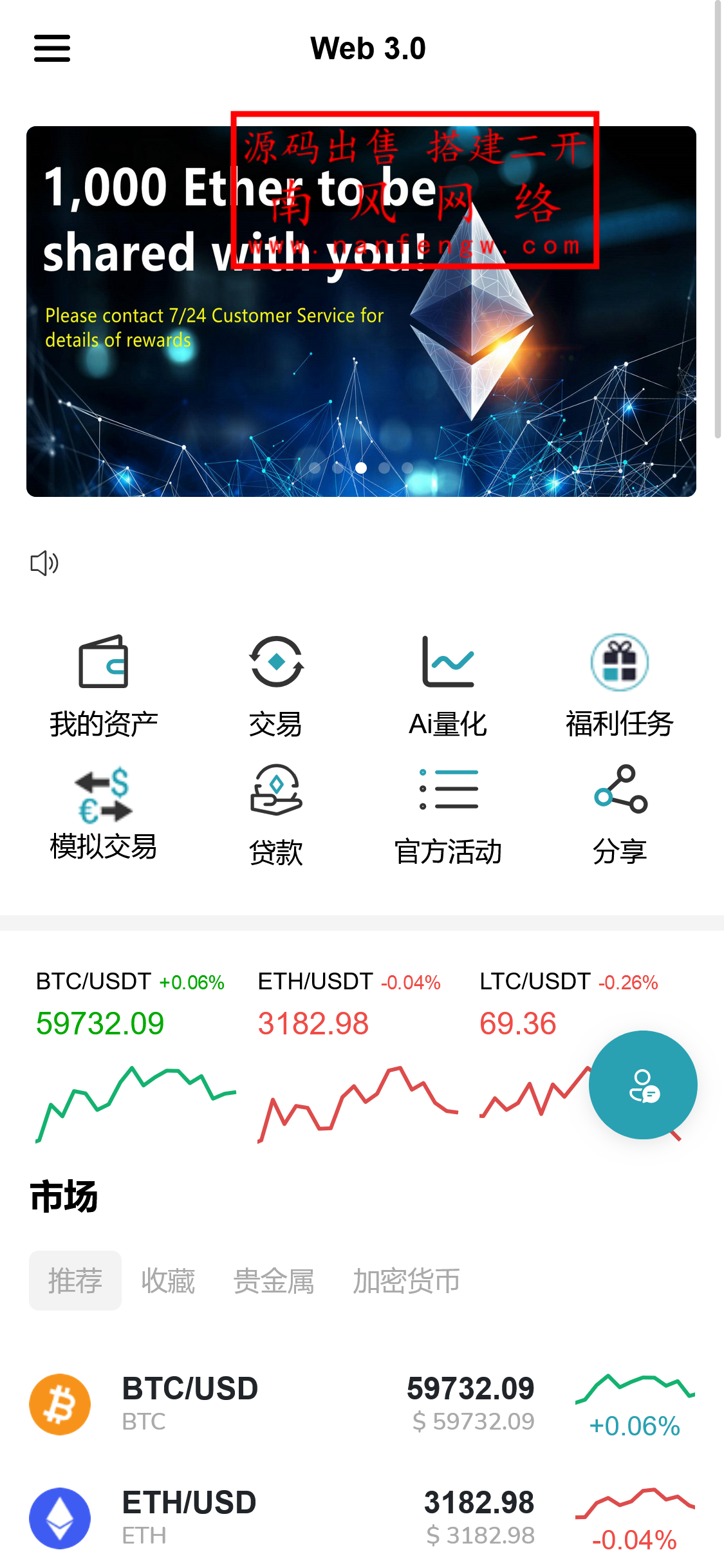Switch to the 收藏 favorites tab
Viewport: 724px width, 1568px height.
pos(167,1280)
